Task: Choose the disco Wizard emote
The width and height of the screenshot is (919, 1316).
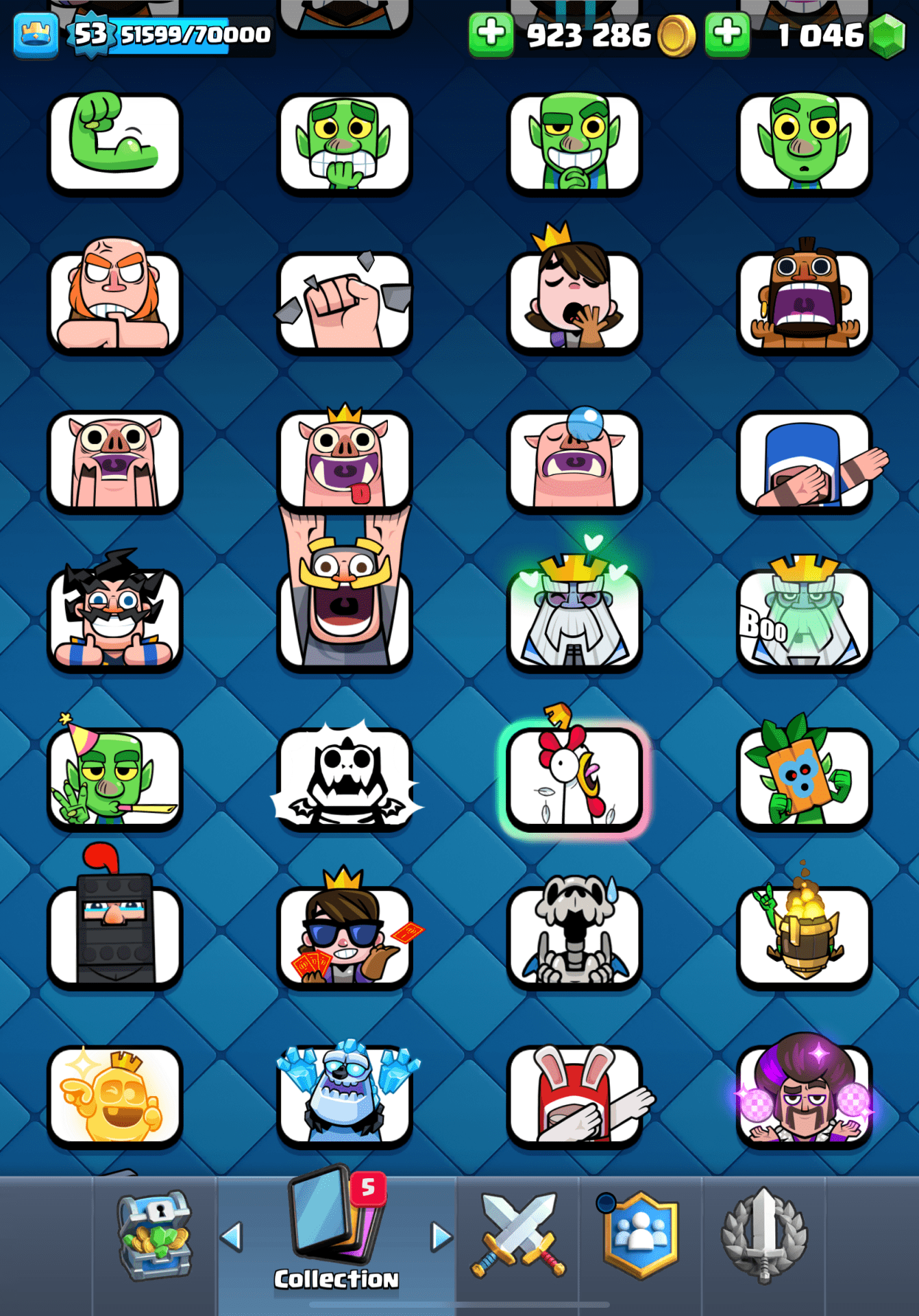Action: click(804, 1094)
